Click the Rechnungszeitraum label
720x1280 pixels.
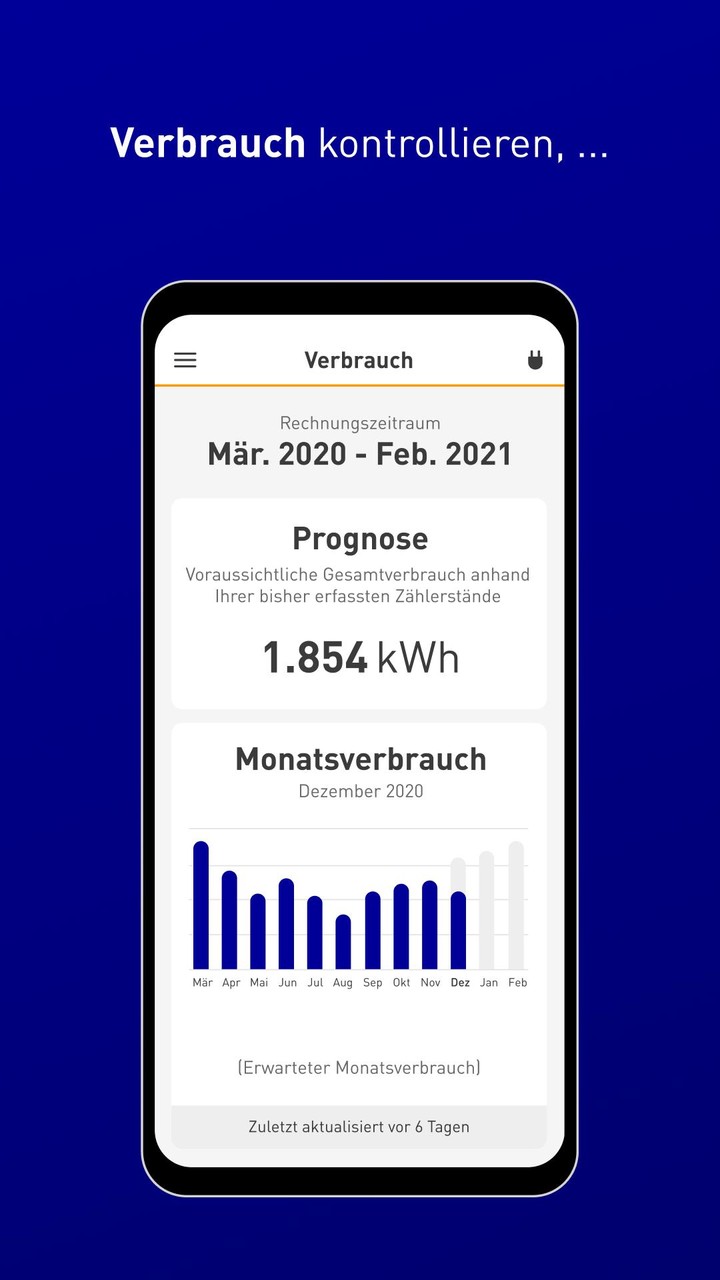[x=360, y=422]
